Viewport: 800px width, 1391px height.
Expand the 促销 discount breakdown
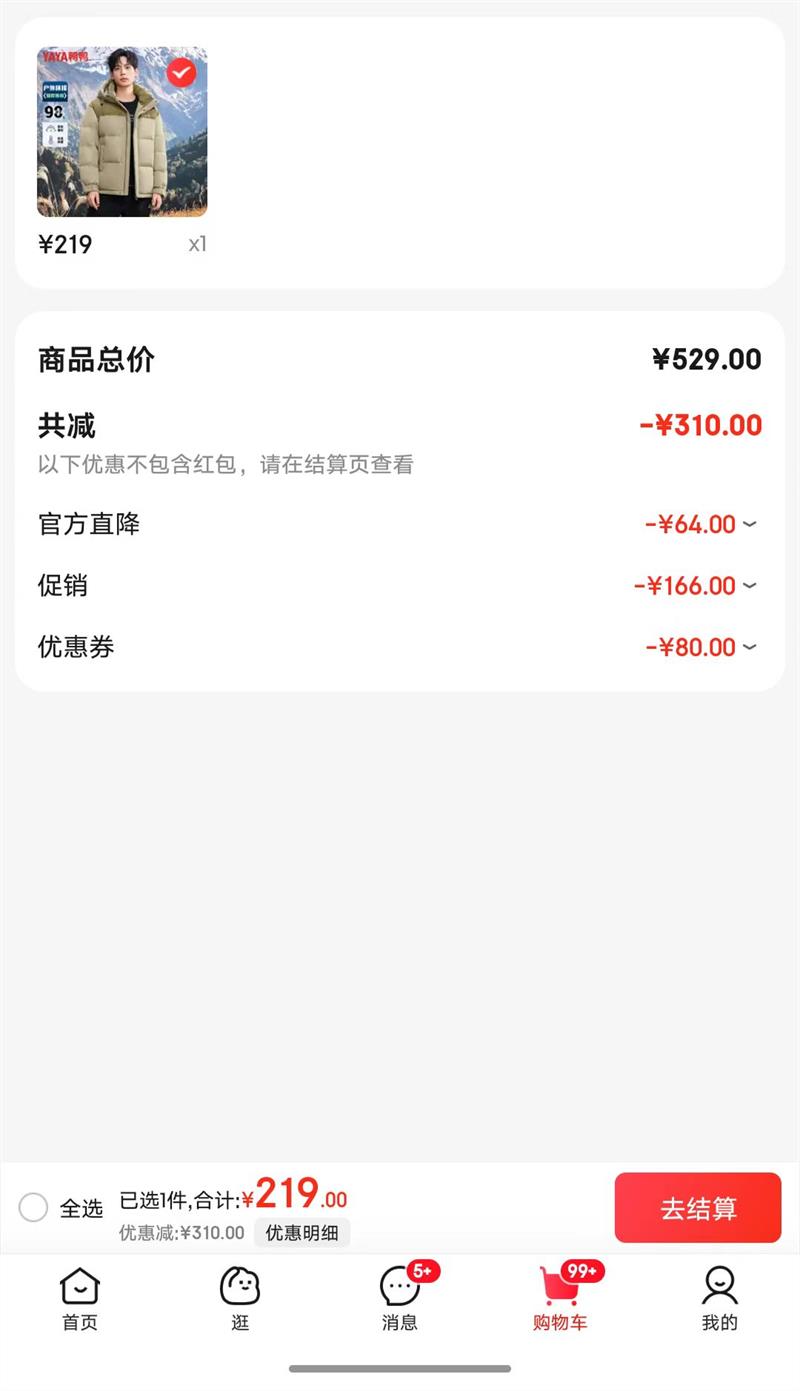point(749,586)
